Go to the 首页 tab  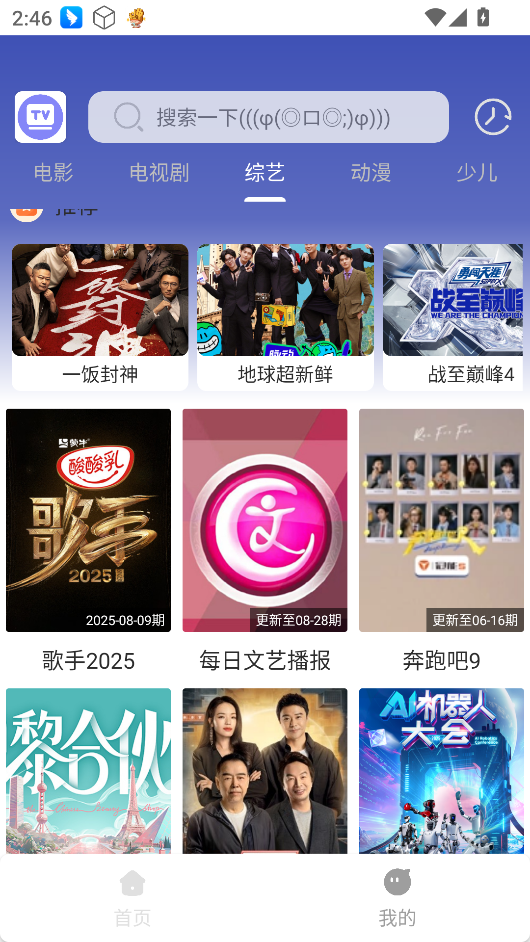132,898
